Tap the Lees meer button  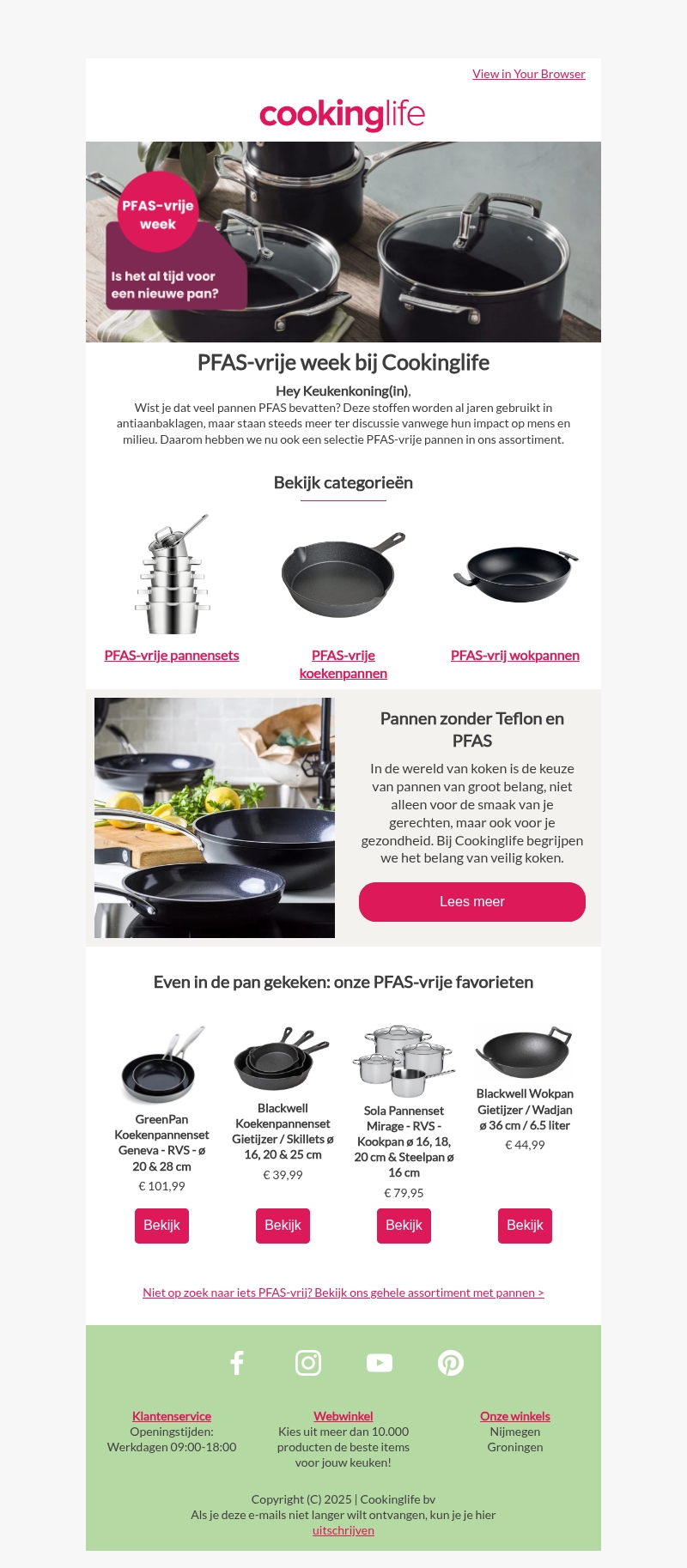(x=472, y=902)
